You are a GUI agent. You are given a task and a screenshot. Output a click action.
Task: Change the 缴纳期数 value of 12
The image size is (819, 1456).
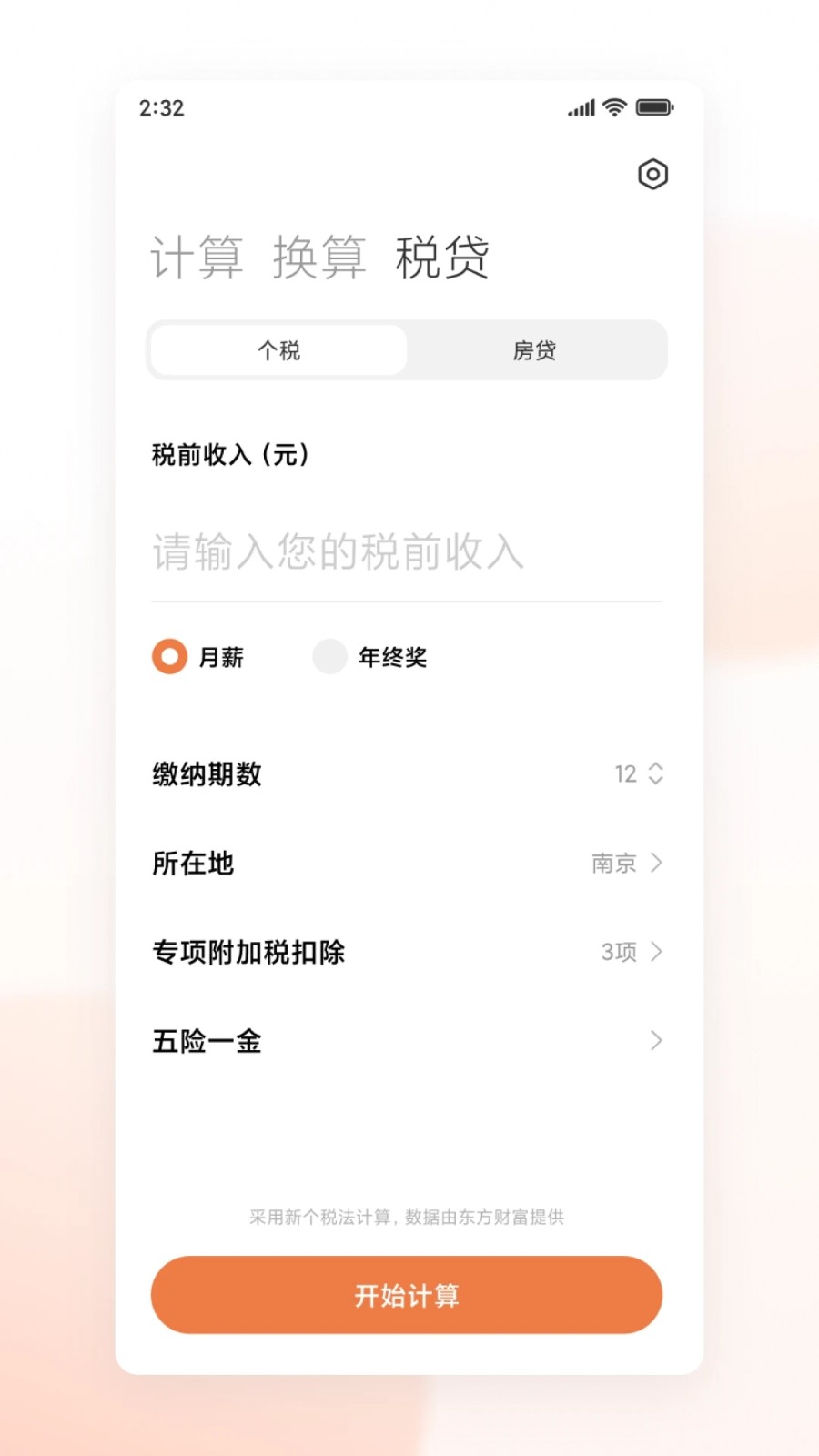pos(639,773)
